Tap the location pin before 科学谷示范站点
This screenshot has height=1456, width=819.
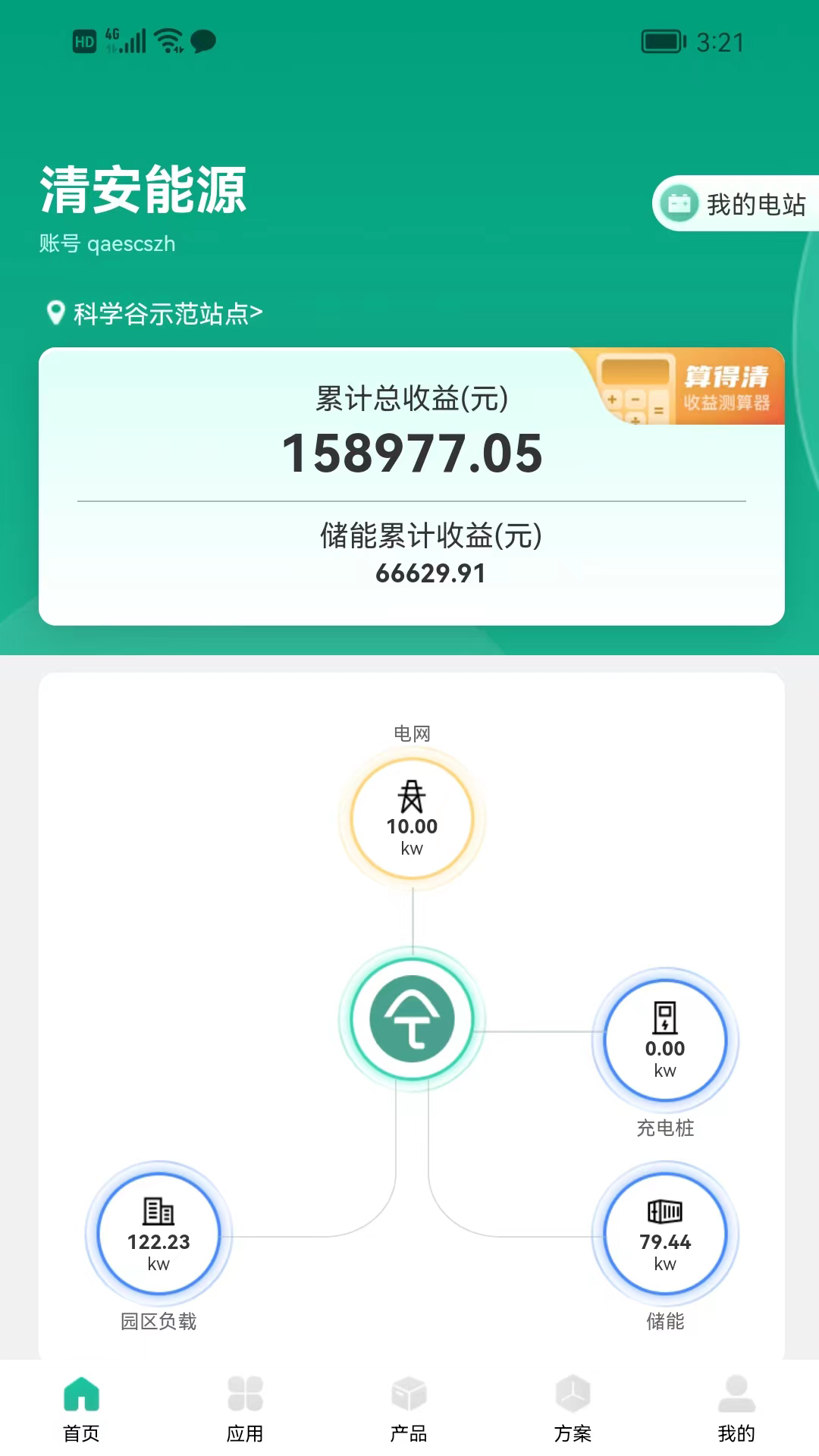pyautogui.click(x=55, y=312)
